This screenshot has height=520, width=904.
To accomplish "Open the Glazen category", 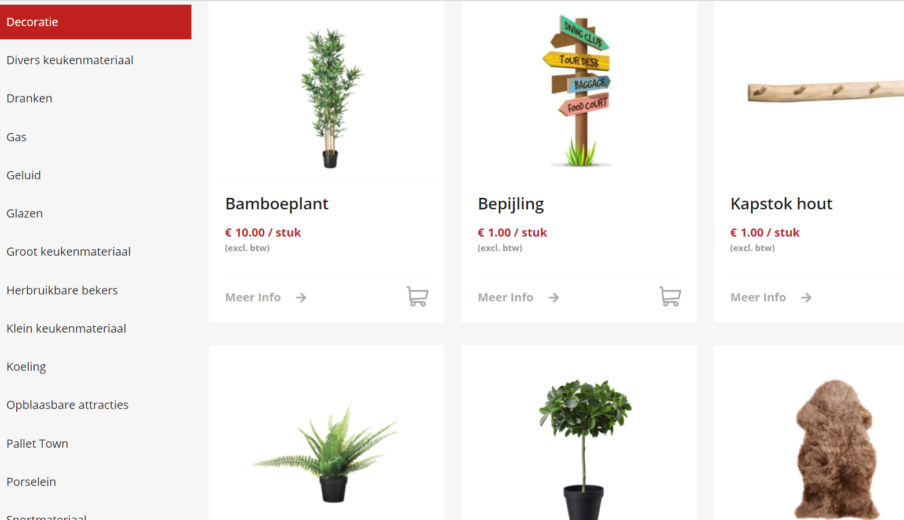I will (x=25, y=213).
